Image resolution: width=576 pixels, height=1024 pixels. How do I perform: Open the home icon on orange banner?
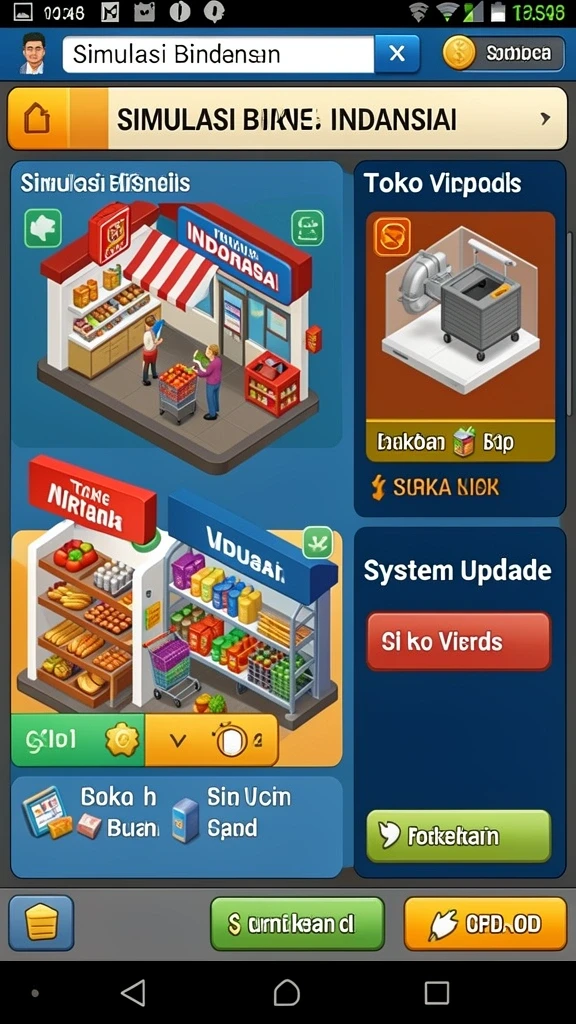coord(37,119)
